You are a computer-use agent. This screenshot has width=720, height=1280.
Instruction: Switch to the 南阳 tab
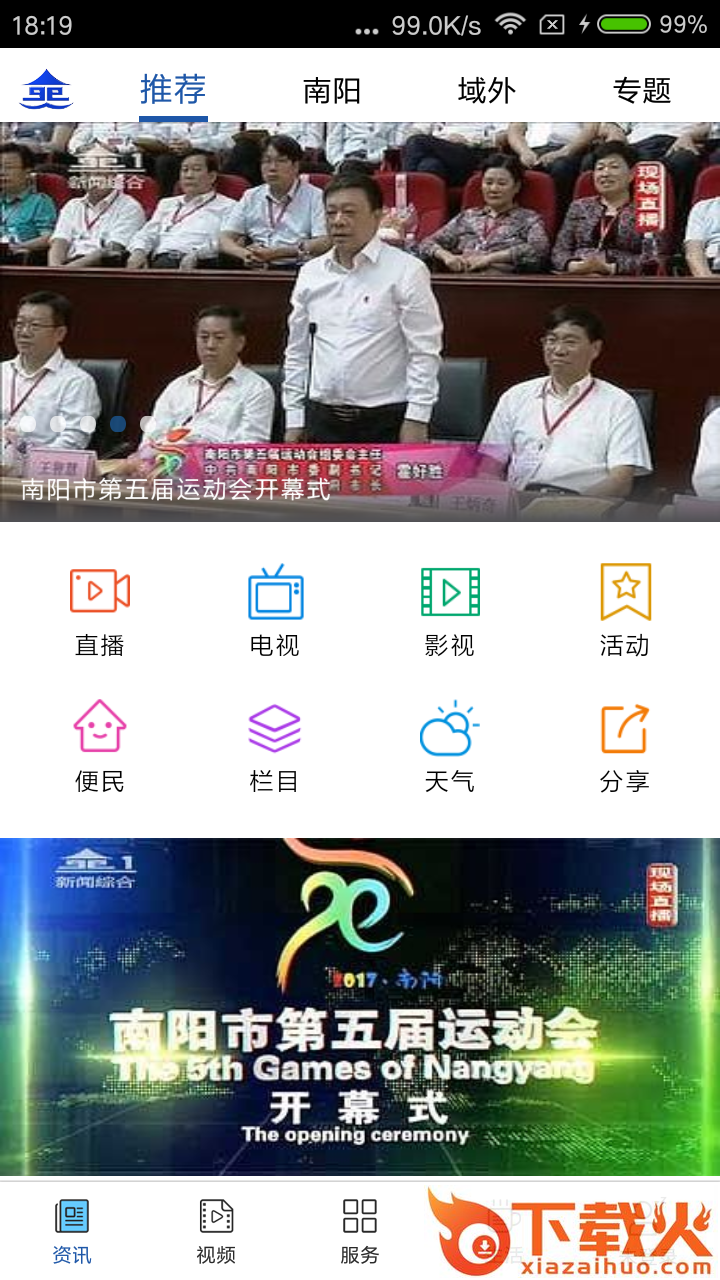click(332, 91)
